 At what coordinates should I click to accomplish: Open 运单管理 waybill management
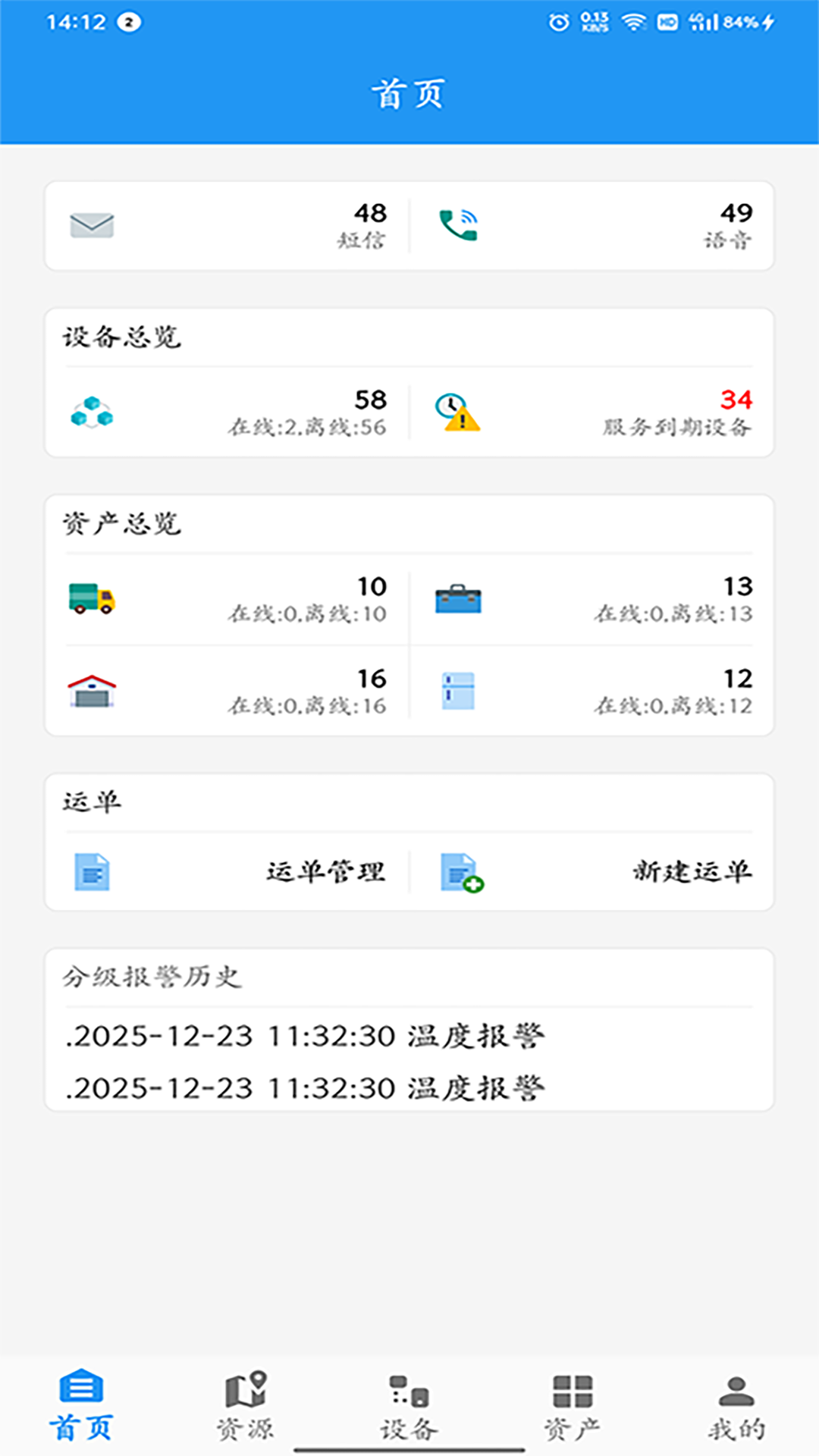pos(326,872)
